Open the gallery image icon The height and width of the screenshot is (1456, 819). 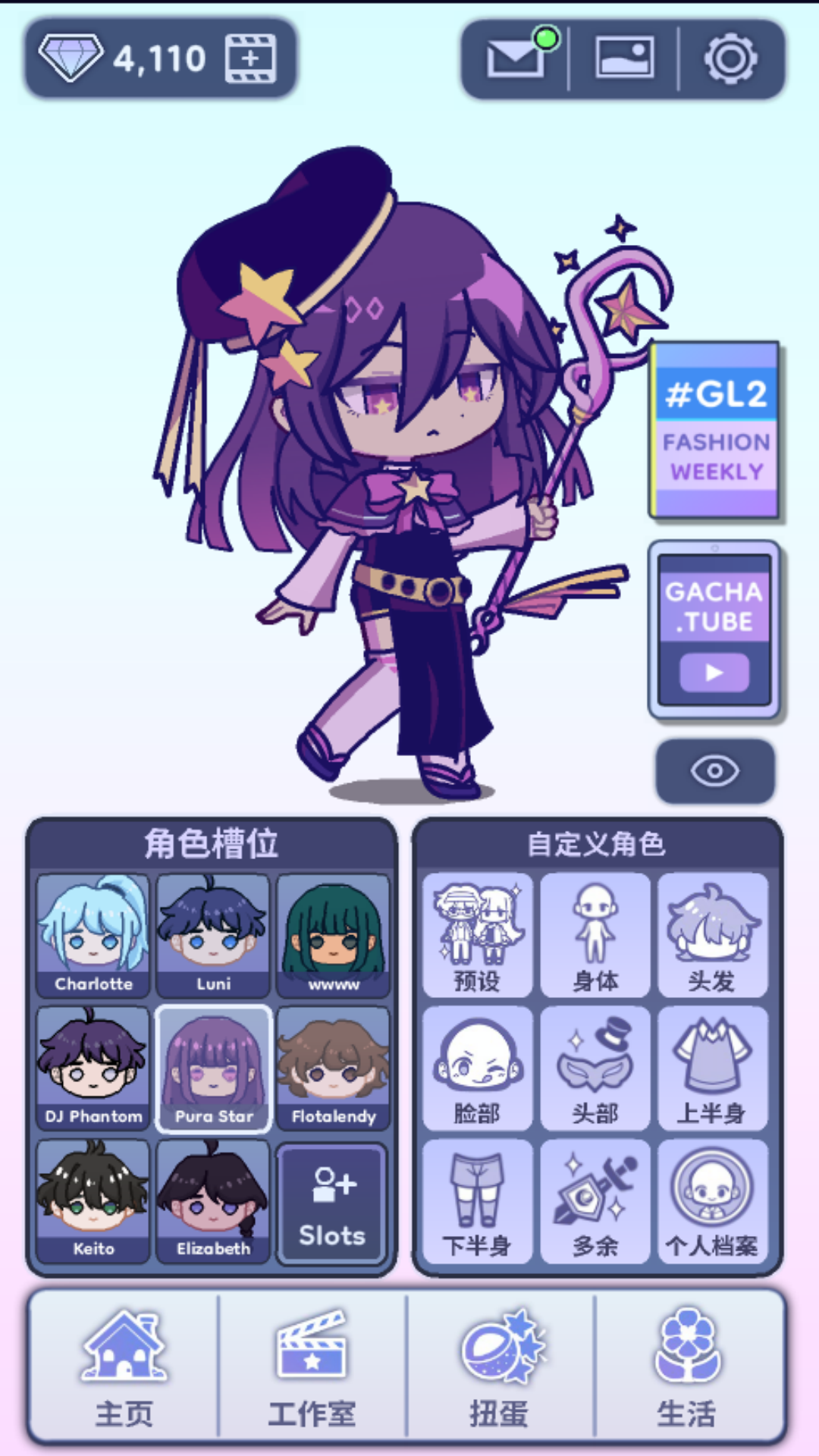(x=624, y=58)
